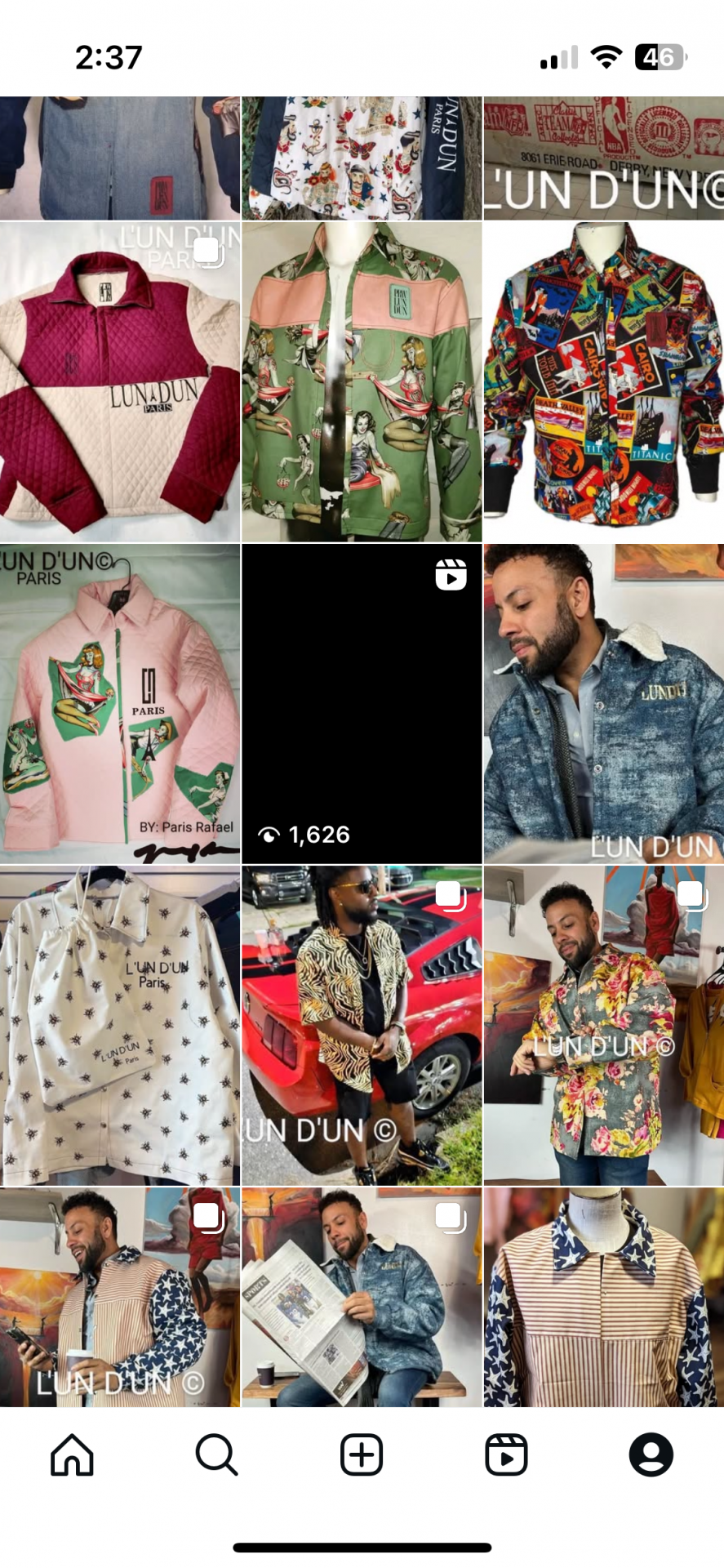The width and height of the screenshot is (724, 1568).
Task: Open the Profile tab
Action: point(651,1455)
